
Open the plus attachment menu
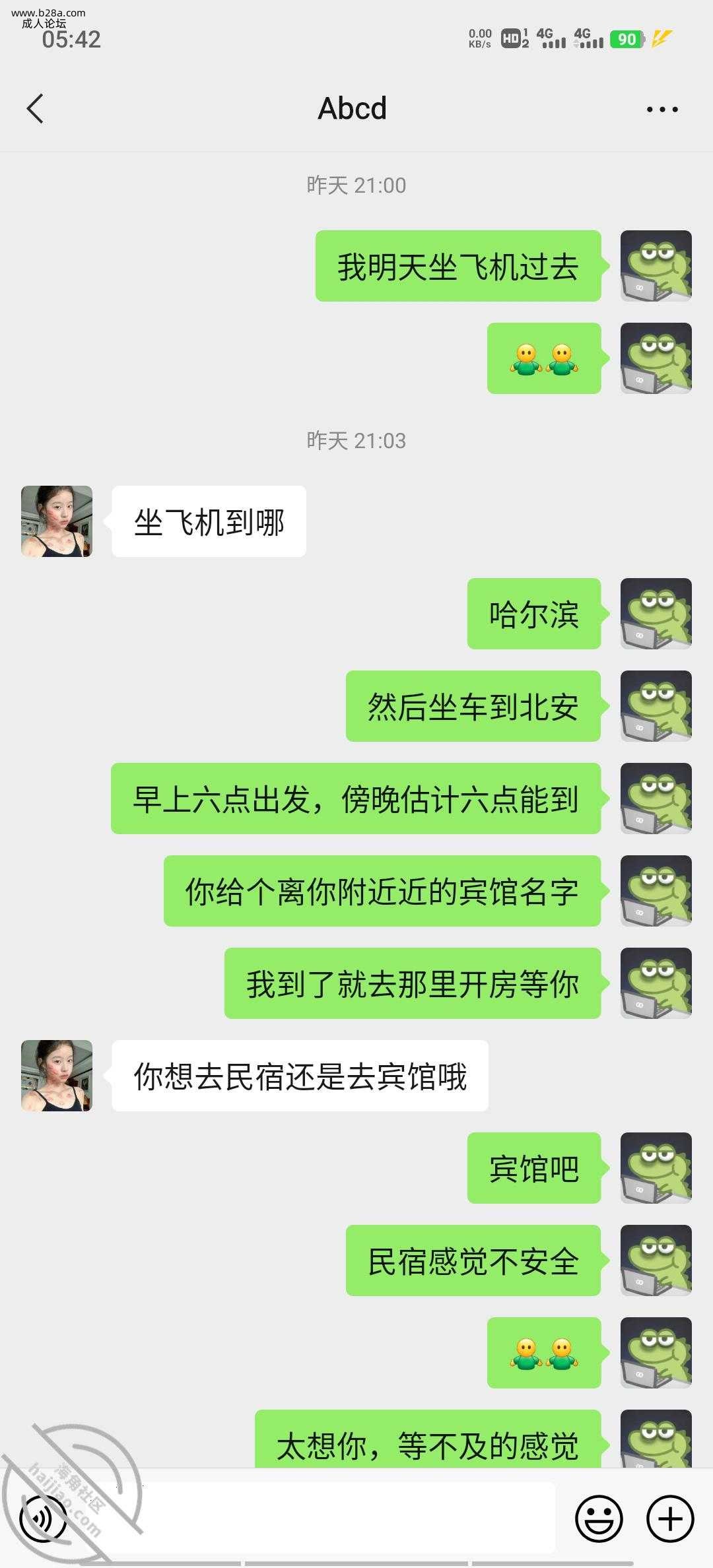[x=669, y=1519]
